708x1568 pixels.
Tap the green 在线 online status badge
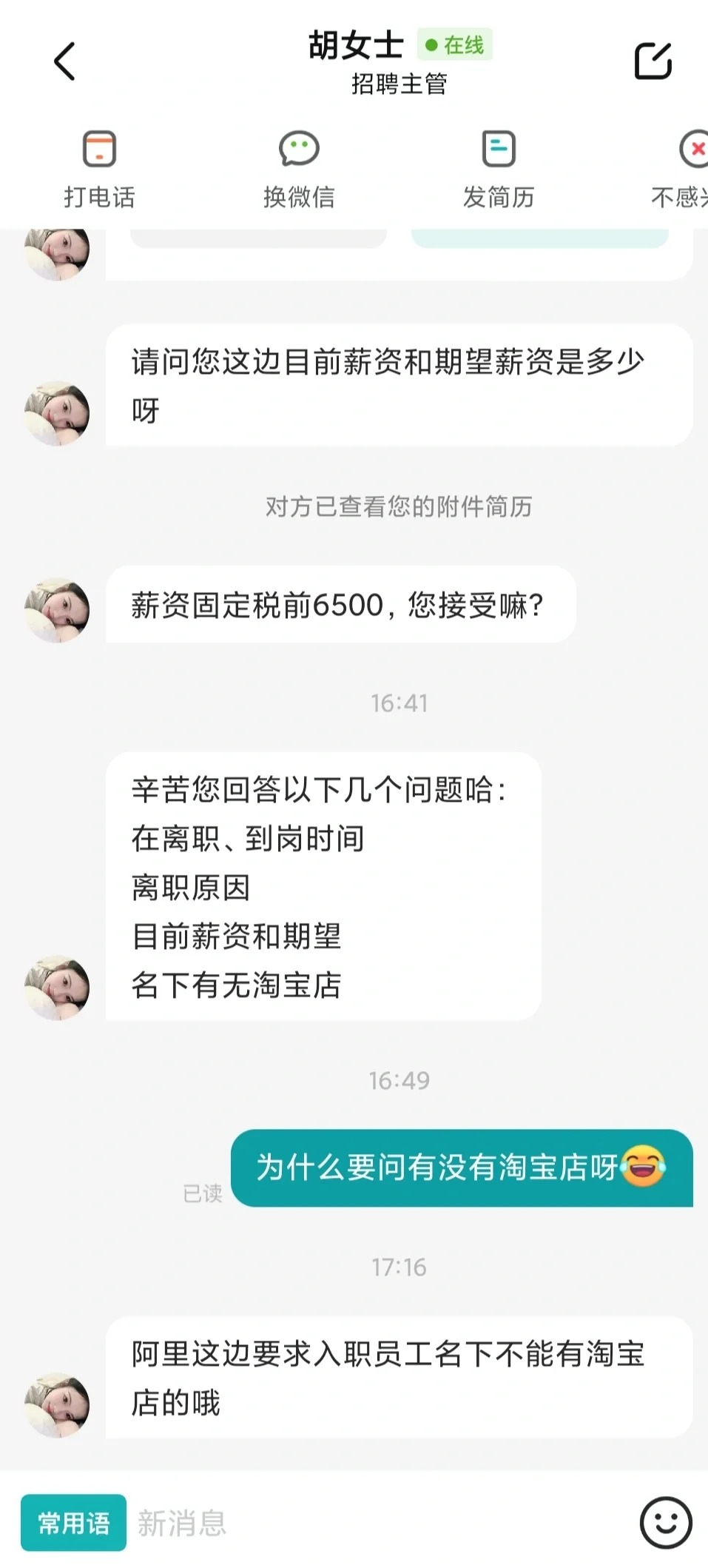tap(455, 45)
